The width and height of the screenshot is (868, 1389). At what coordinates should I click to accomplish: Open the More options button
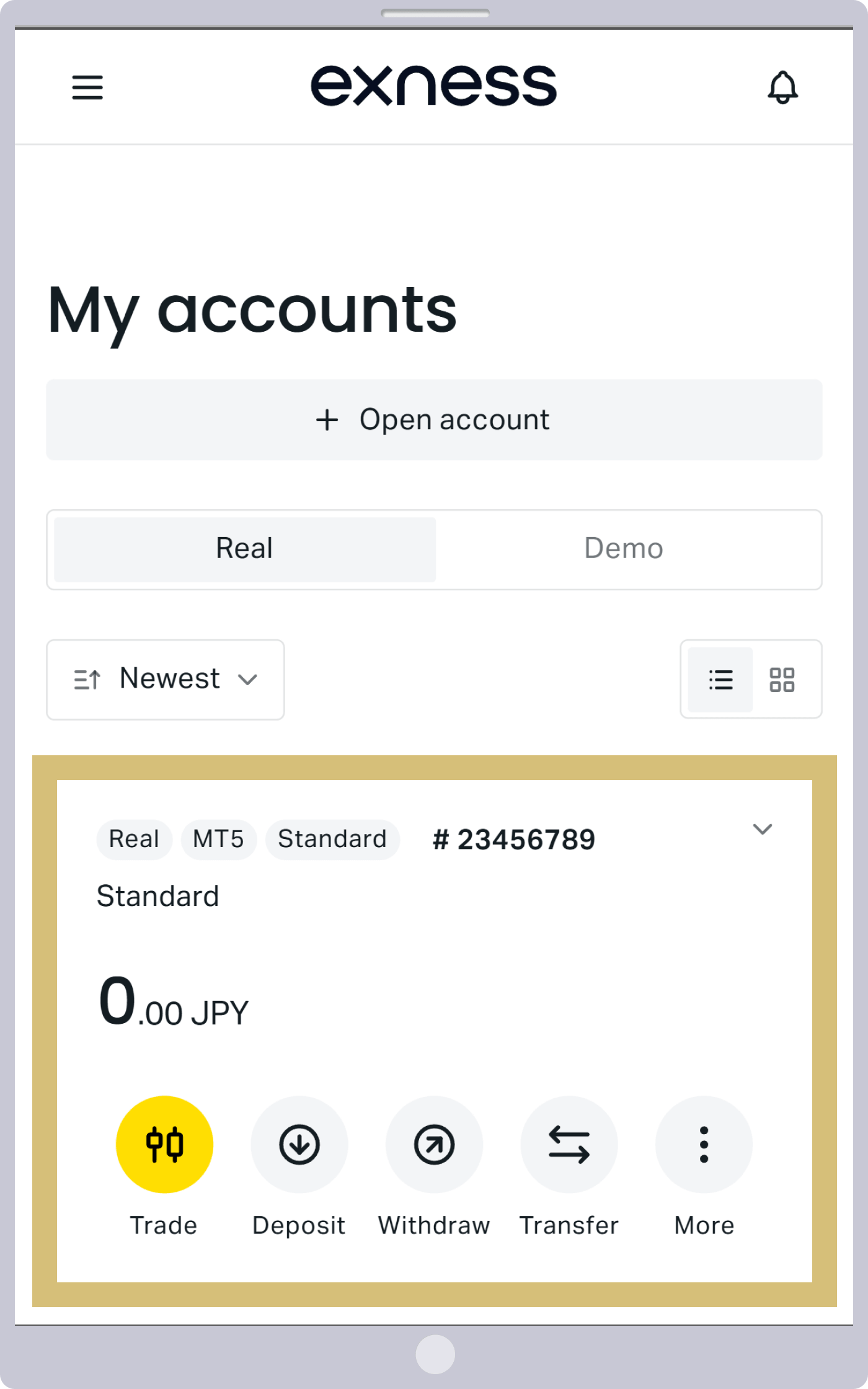pyautogui.click(x=704, y=1144)
